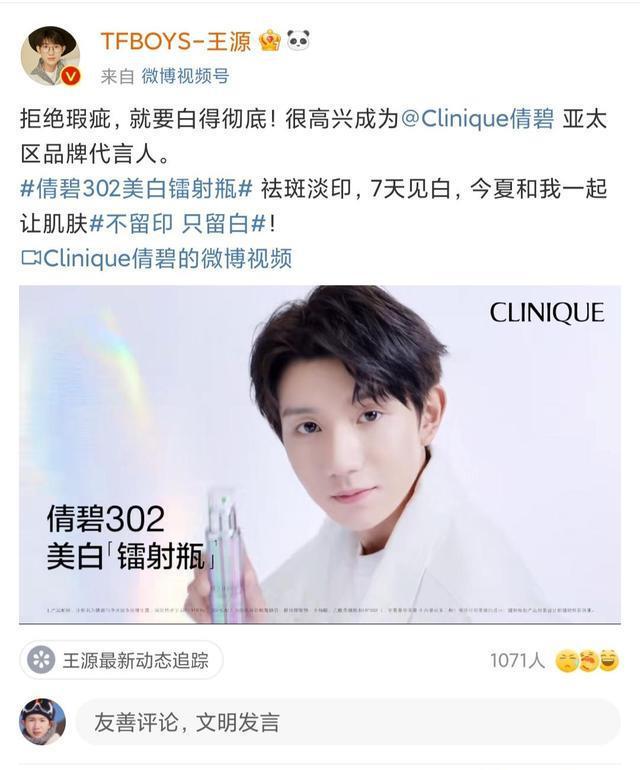Open 王源最新动态追踪 chip
Viewport: 640px width, 770px height.
(121, 660)
